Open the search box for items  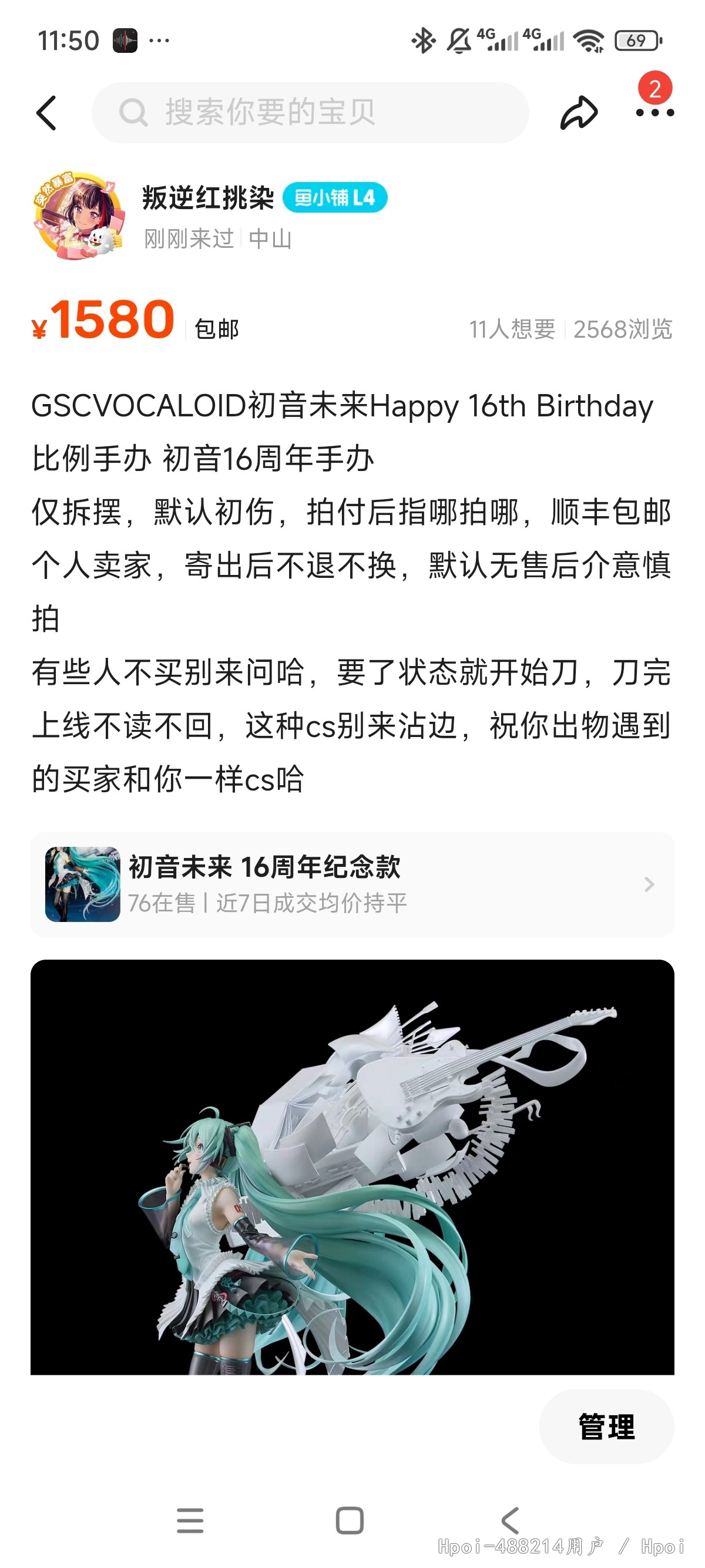pyautogui.click(x=309, y=113)
